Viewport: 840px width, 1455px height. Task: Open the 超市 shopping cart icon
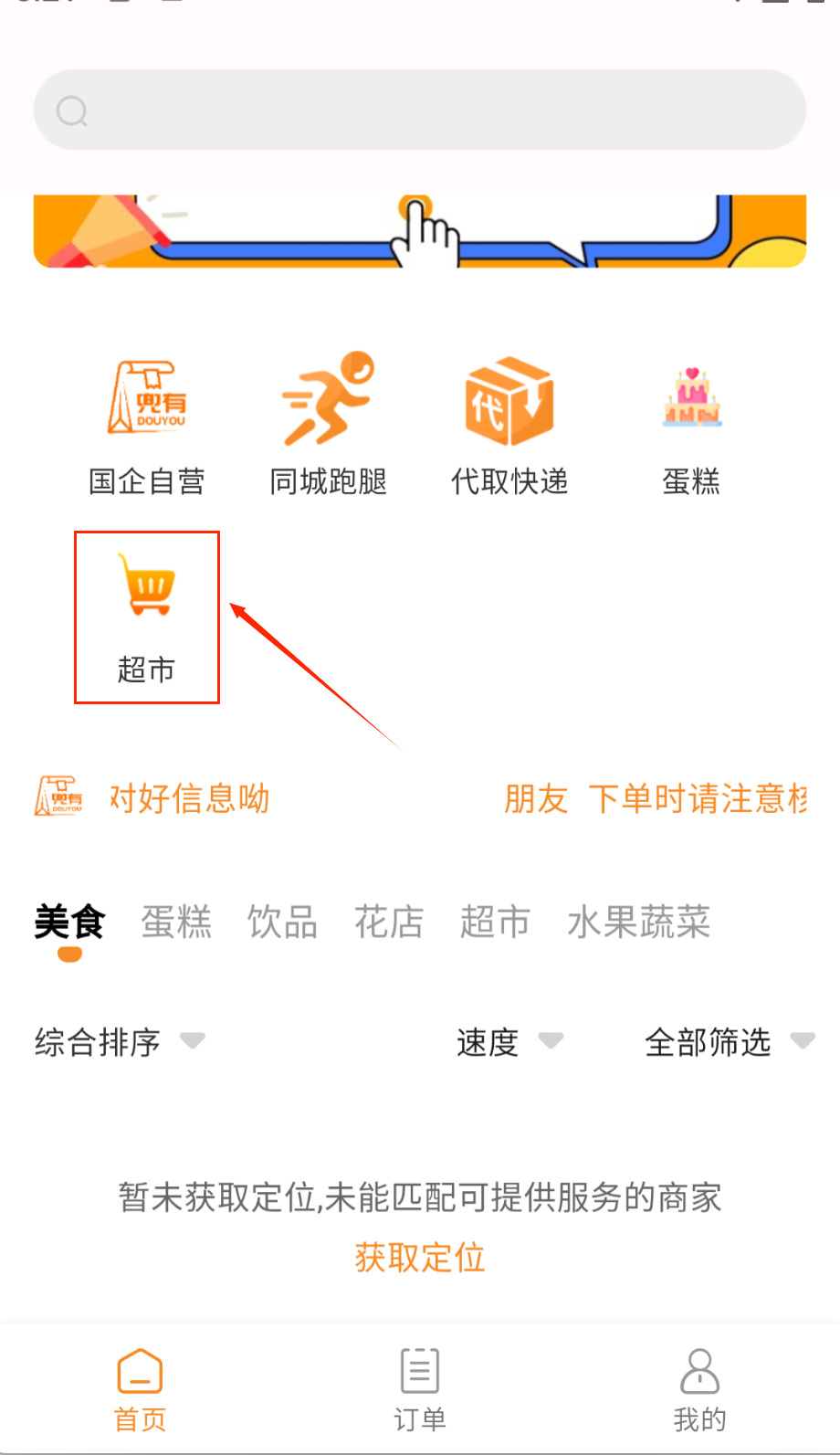point(146,617)
